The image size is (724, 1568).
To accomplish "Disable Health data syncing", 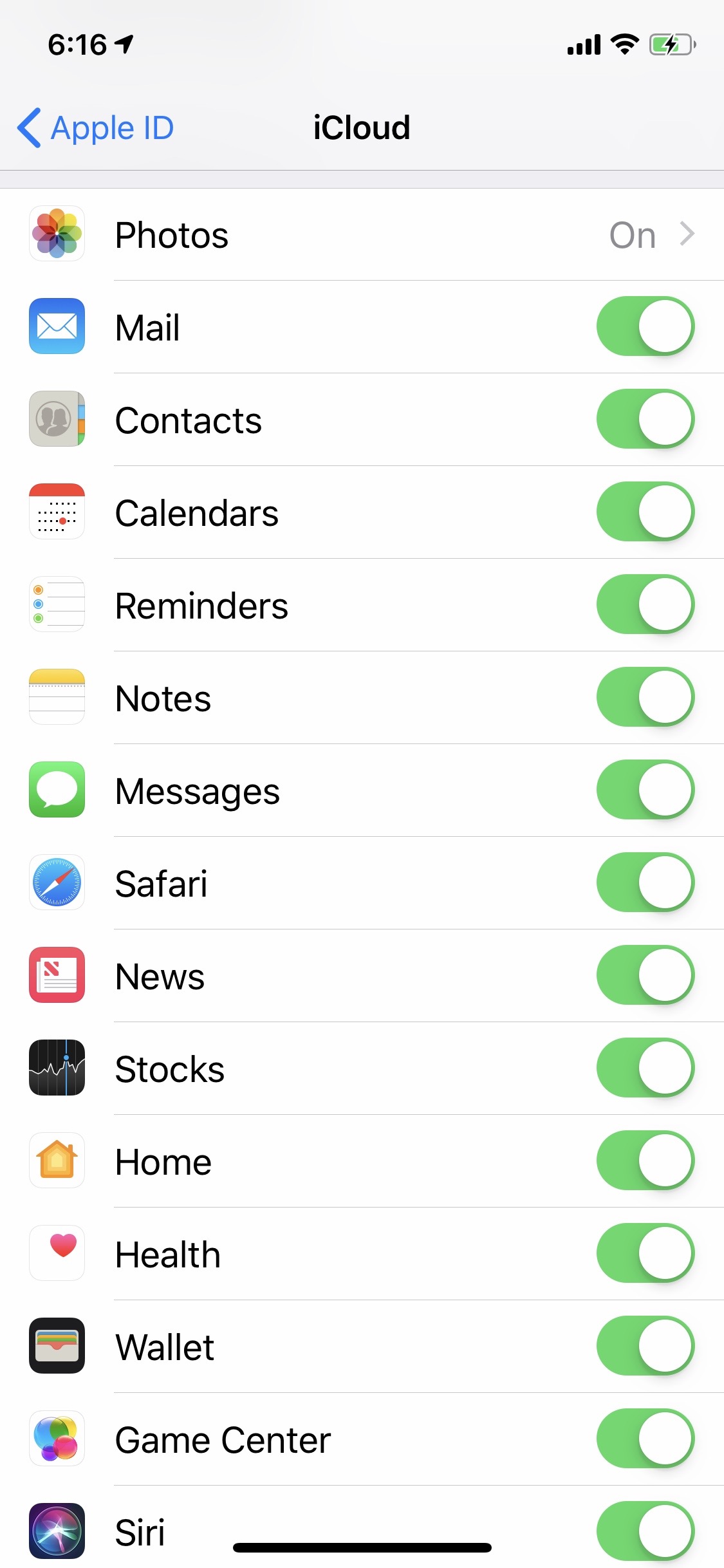I will 645,1253.
